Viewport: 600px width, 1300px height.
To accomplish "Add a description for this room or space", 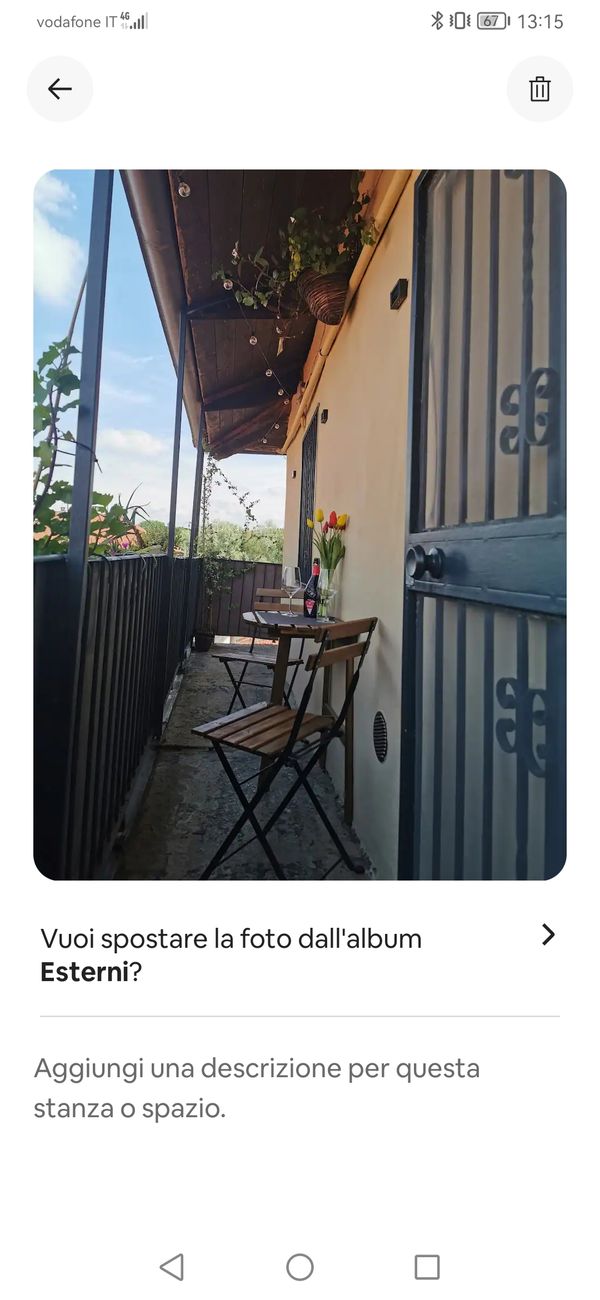I will point(257,1088).
